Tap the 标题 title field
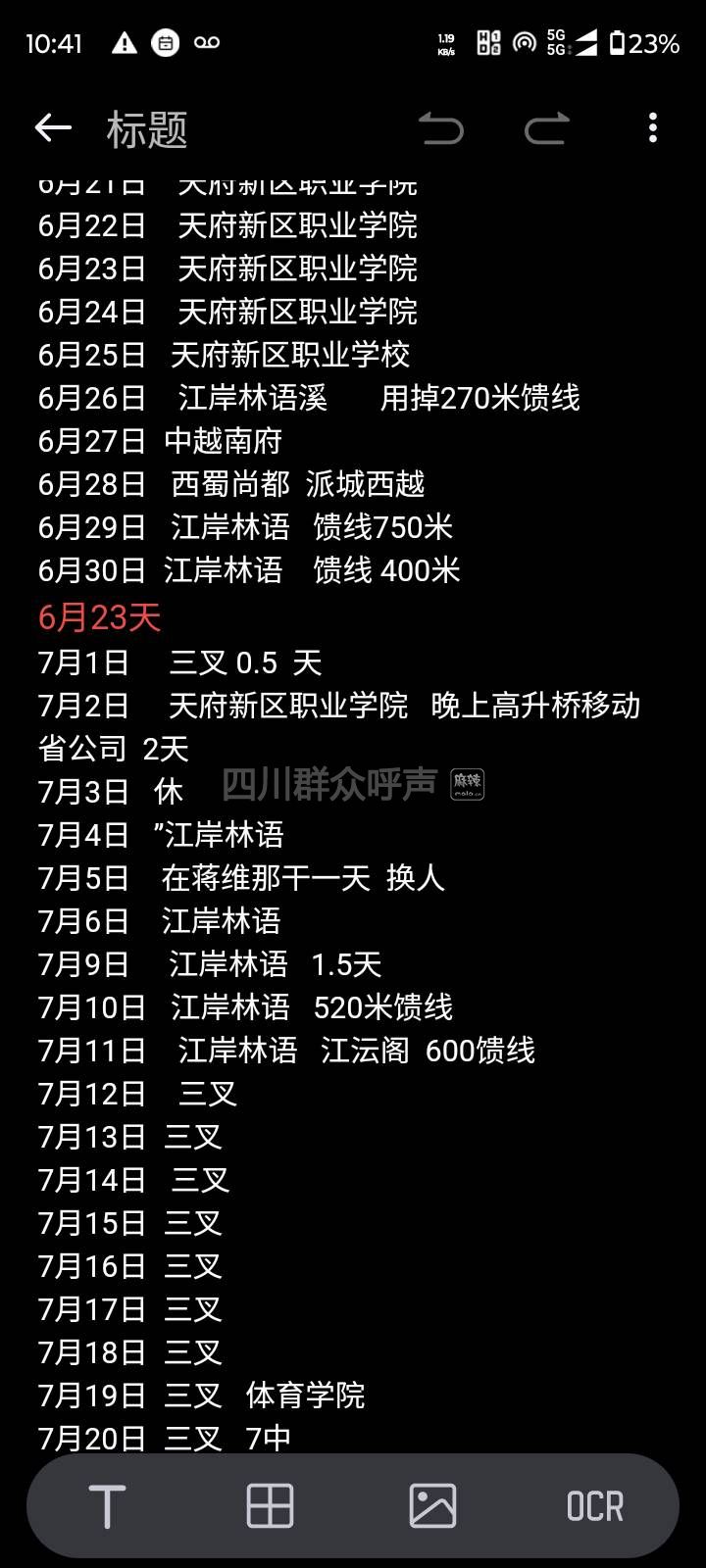Image resolution: width=706 pixels, height=1568 pixels. click(x=147, y=129)
